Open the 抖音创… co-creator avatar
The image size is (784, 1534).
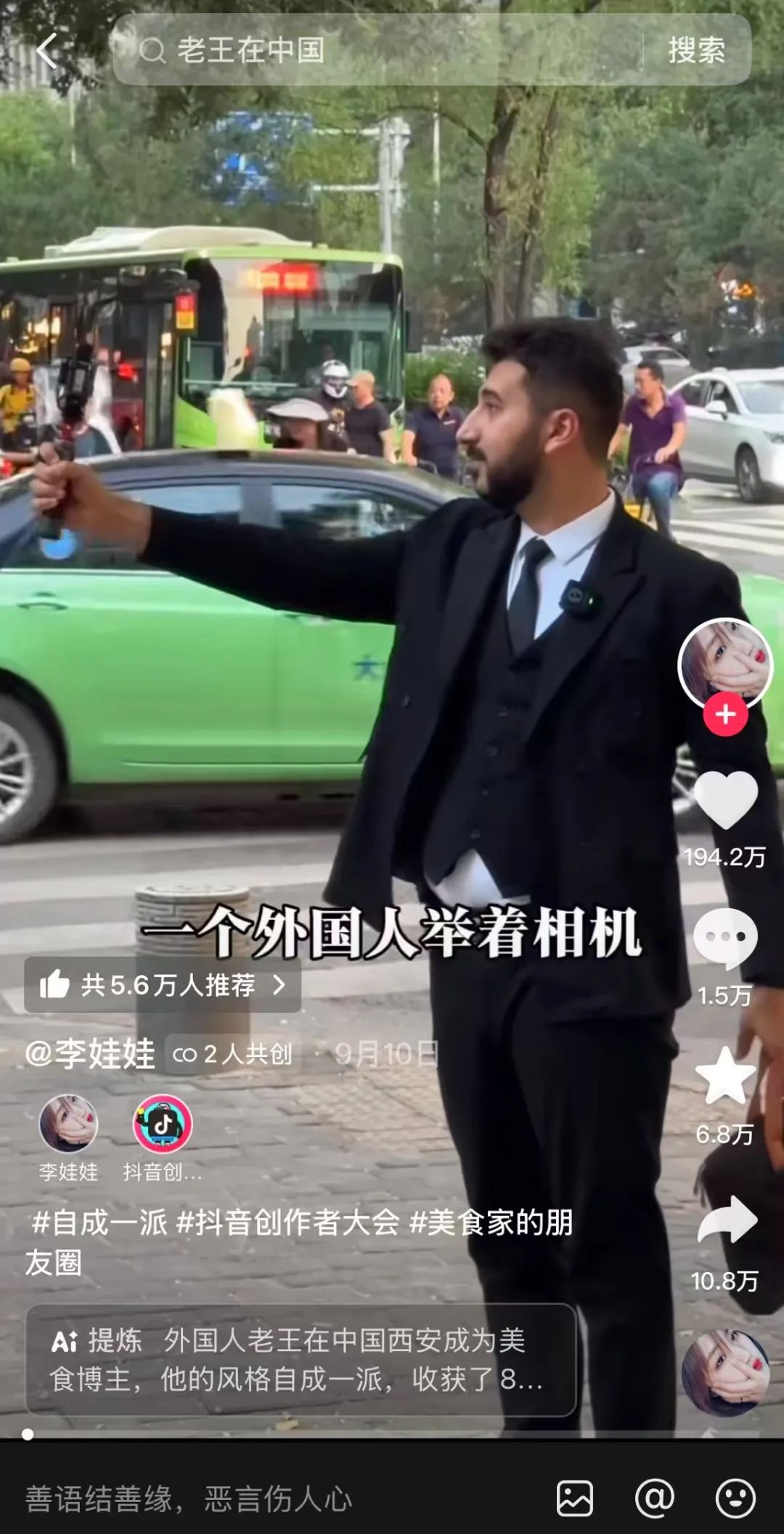click(163, 1124)
